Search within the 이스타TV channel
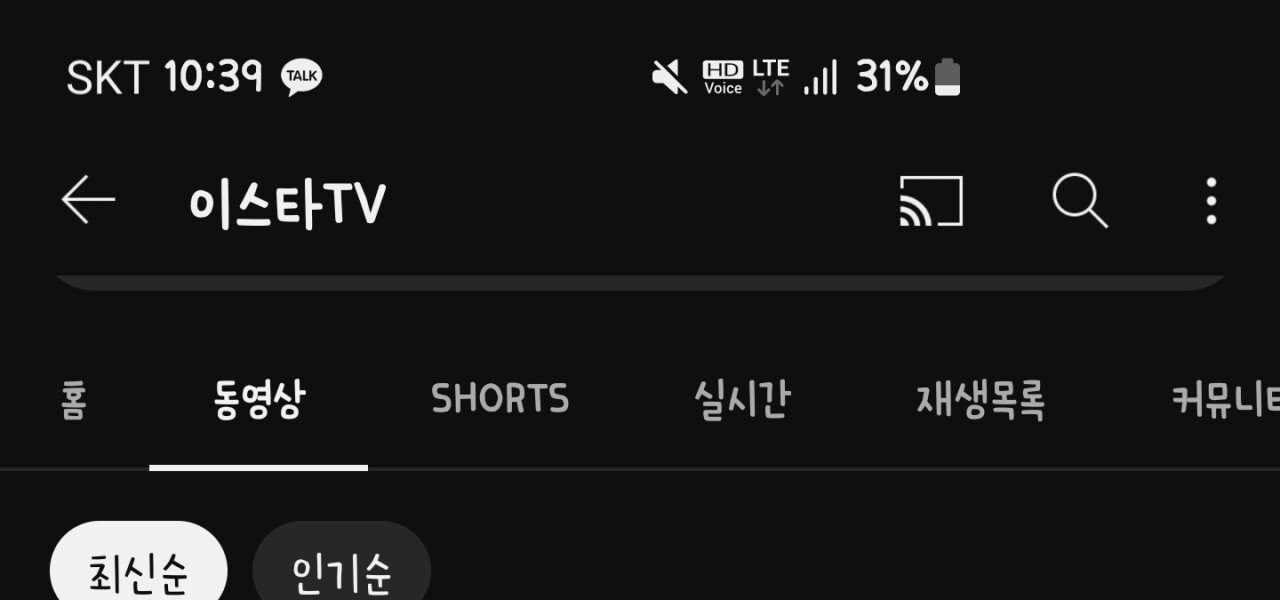The image size is (1280, 600). [x=1079, y=201]
